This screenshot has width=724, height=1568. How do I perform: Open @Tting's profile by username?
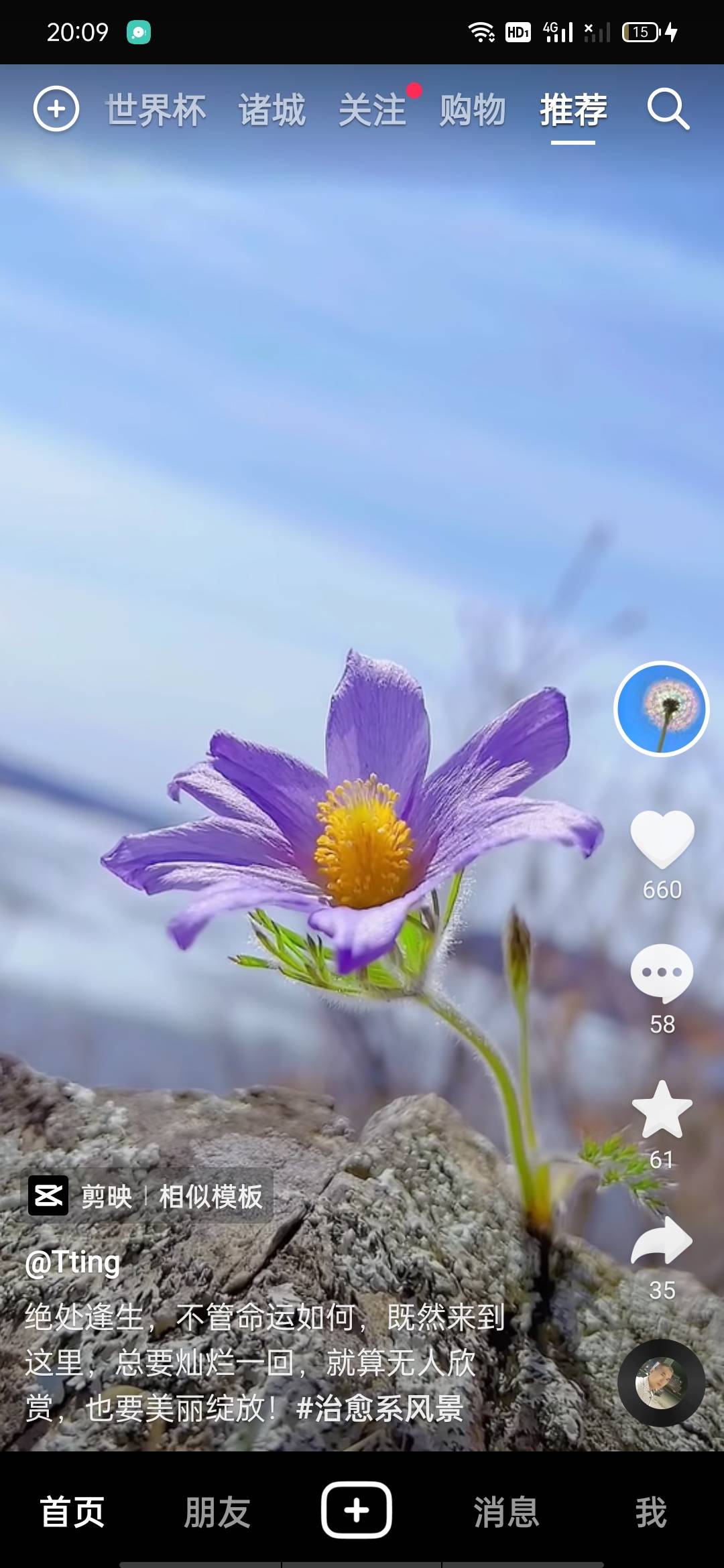tap(72, 1263)
